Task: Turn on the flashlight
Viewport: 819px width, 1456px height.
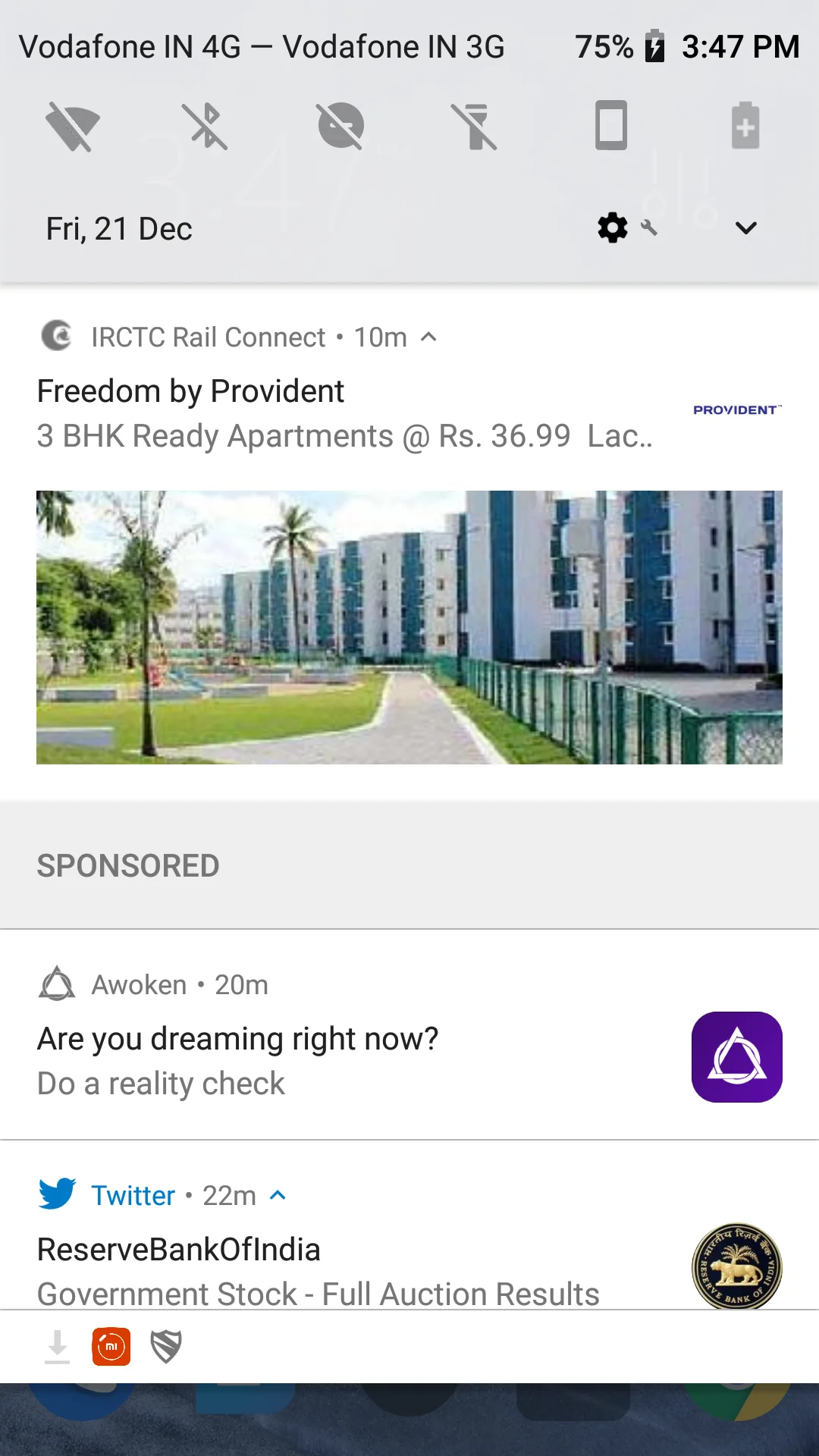Action: [475, 126]
